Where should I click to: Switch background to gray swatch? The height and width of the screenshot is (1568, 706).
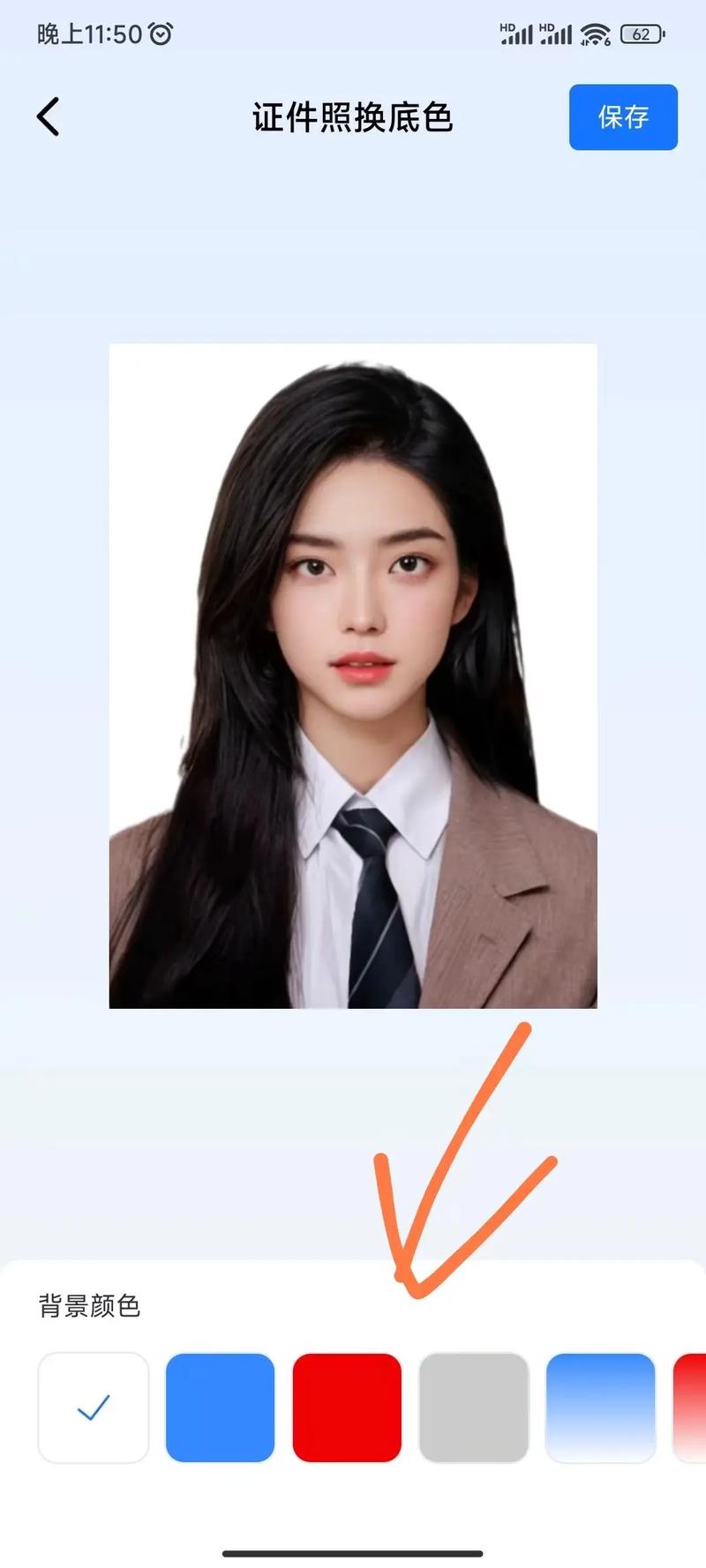coord(474,1407)
